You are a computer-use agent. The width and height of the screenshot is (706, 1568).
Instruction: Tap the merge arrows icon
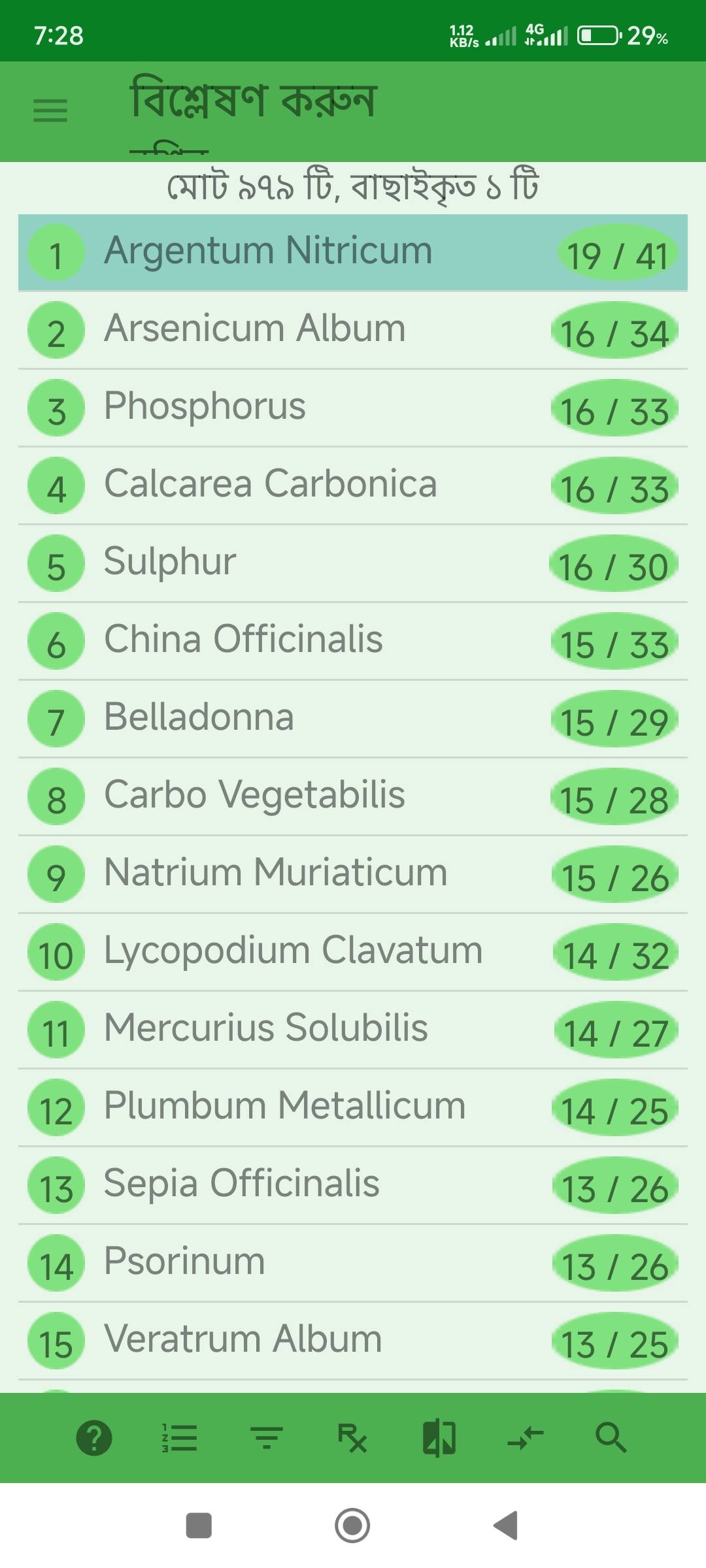click(x=526, y=1438)
